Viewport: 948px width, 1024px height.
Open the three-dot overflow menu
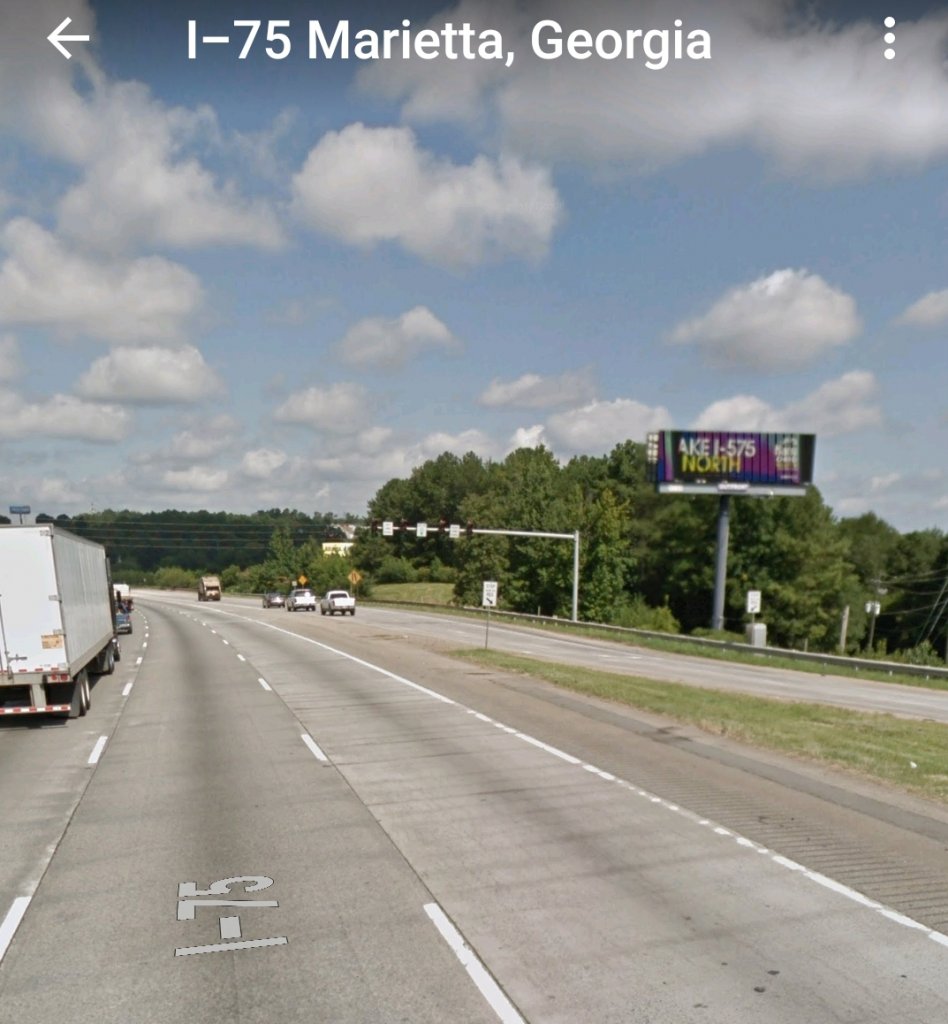coord(888,39)
